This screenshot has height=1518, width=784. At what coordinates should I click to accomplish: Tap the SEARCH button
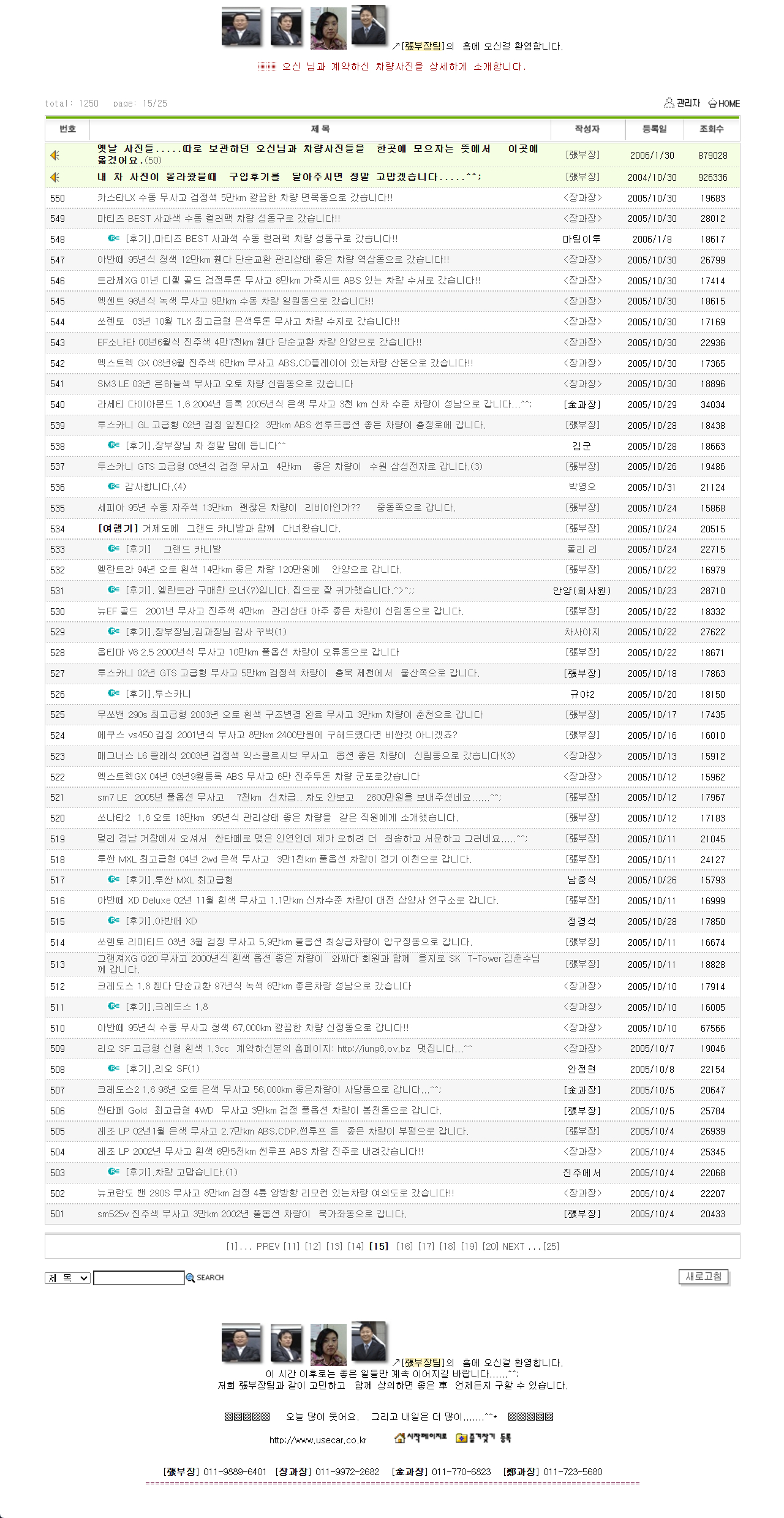[x=205, y=1278]
